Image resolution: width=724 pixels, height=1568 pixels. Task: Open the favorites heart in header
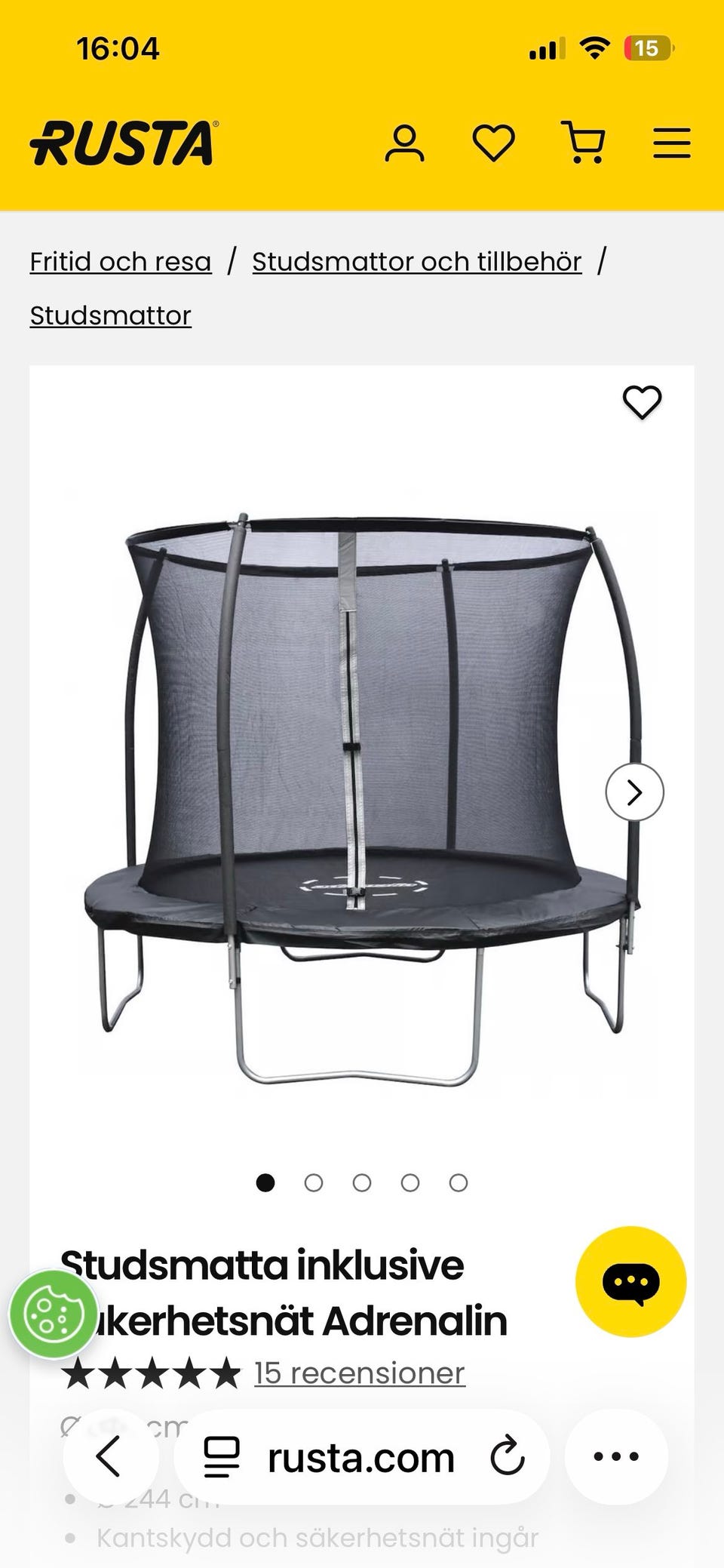(493, 143)
